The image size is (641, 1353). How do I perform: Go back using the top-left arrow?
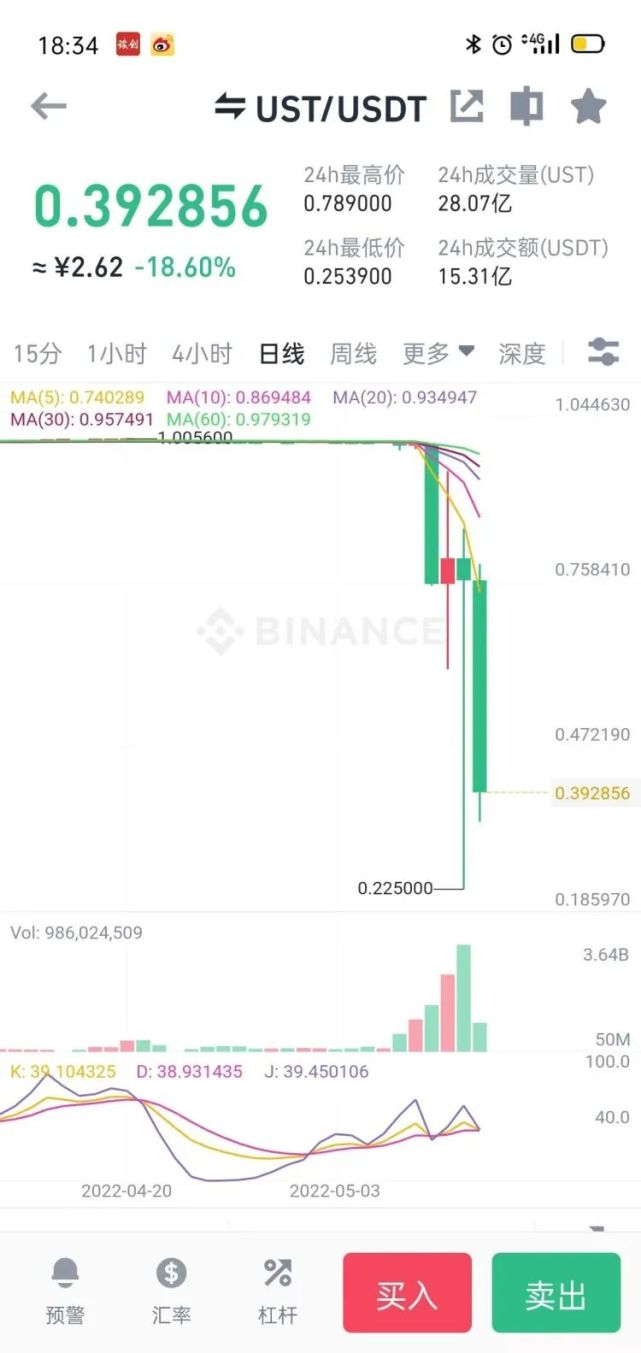tap(48, 106)
